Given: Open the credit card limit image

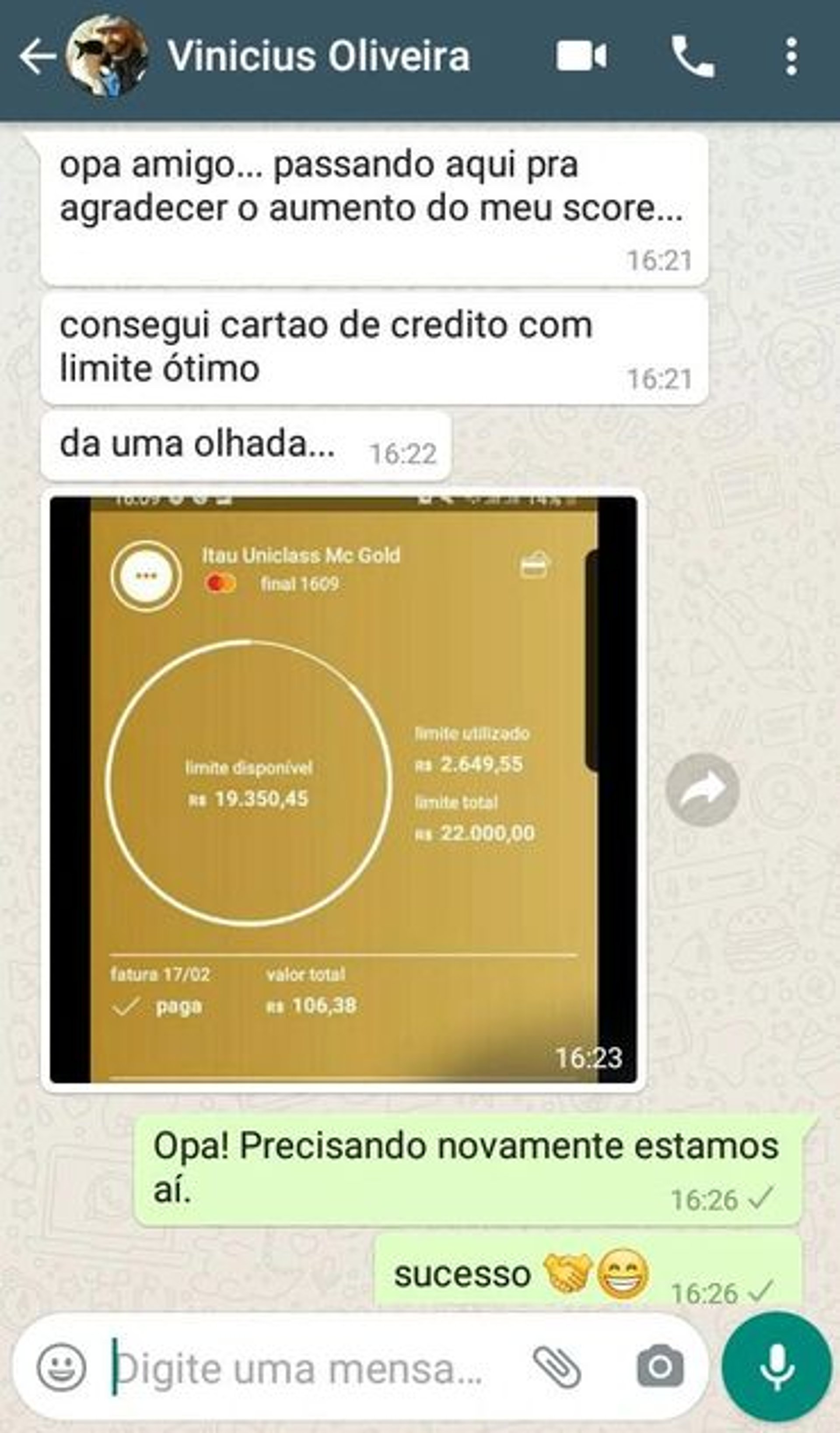Looking at the screenshot, I should pos(343,789).
